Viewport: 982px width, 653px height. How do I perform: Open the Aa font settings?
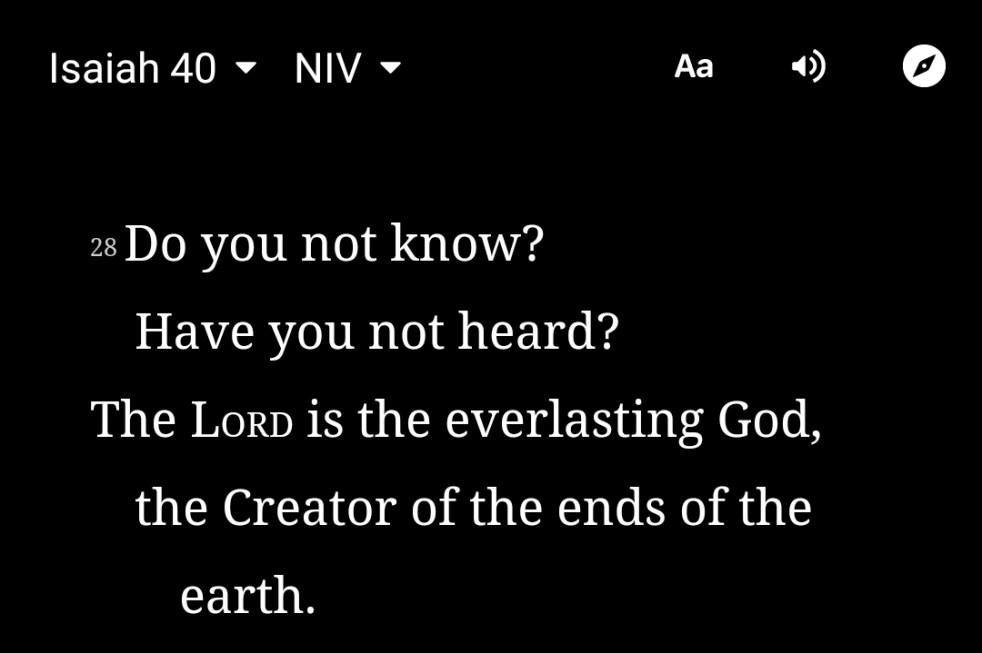(694, 67)
